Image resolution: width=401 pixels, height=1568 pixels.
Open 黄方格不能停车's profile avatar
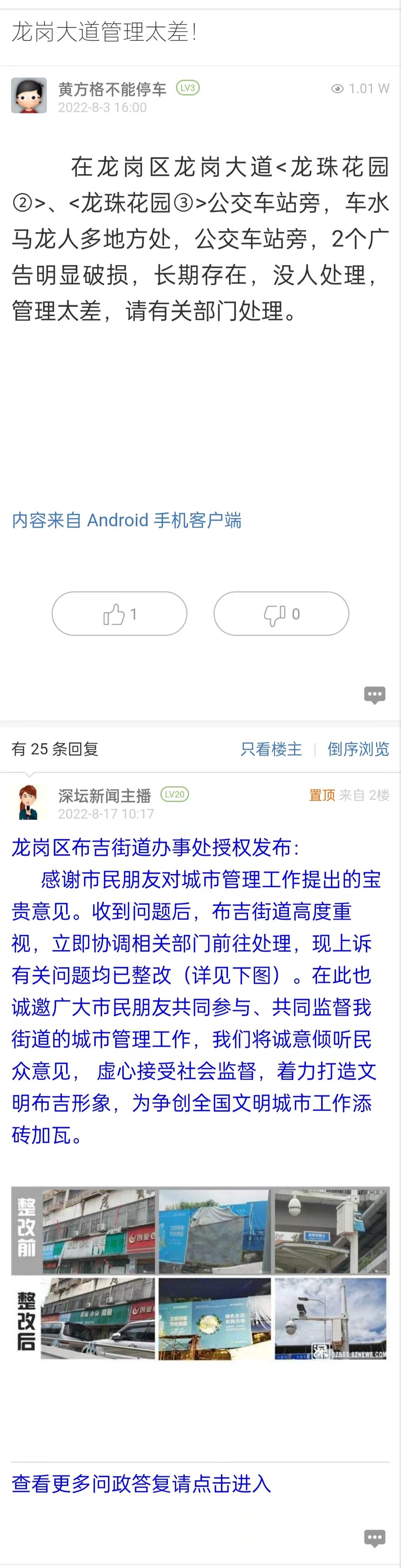[29, 95]
